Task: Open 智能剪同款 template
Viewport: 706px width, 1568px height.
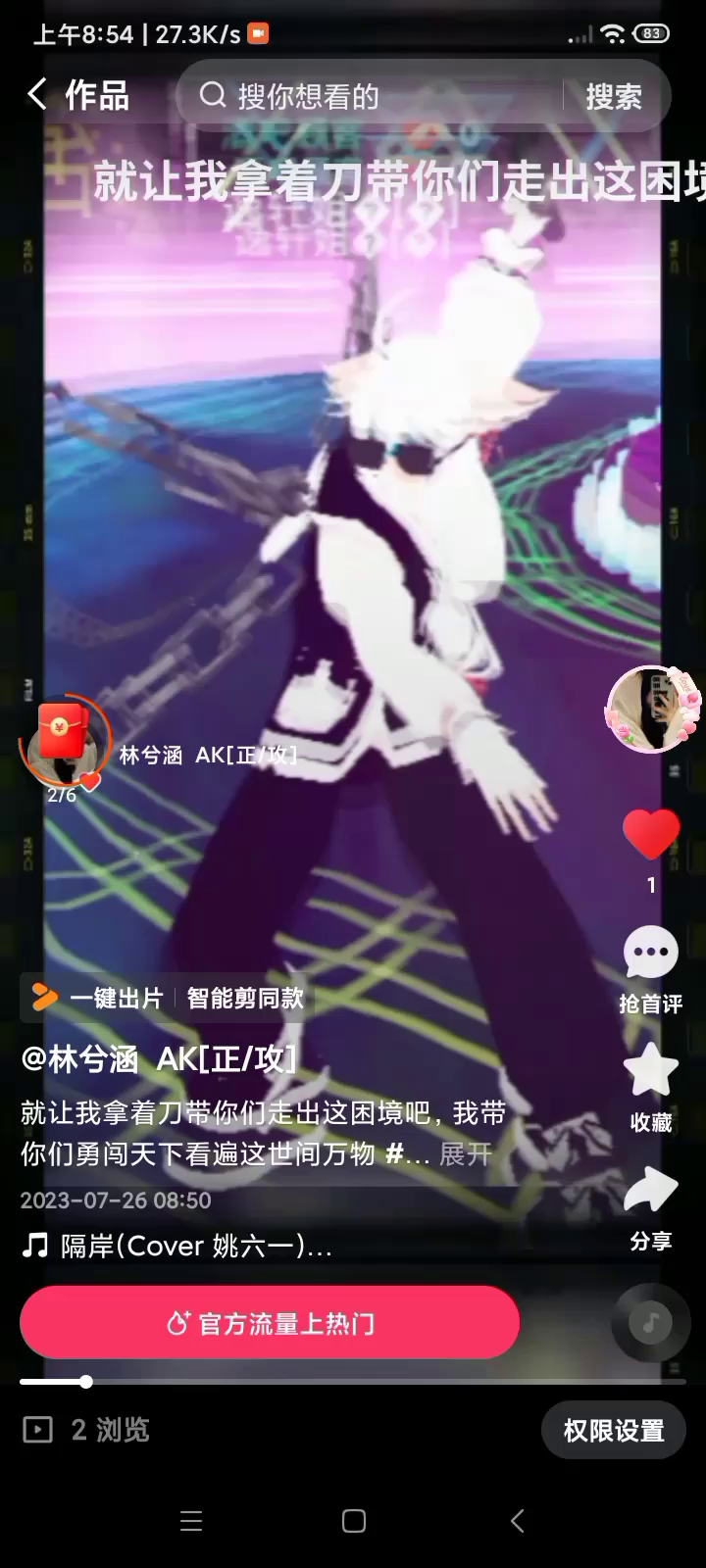Action: click(x=245, y=998)
